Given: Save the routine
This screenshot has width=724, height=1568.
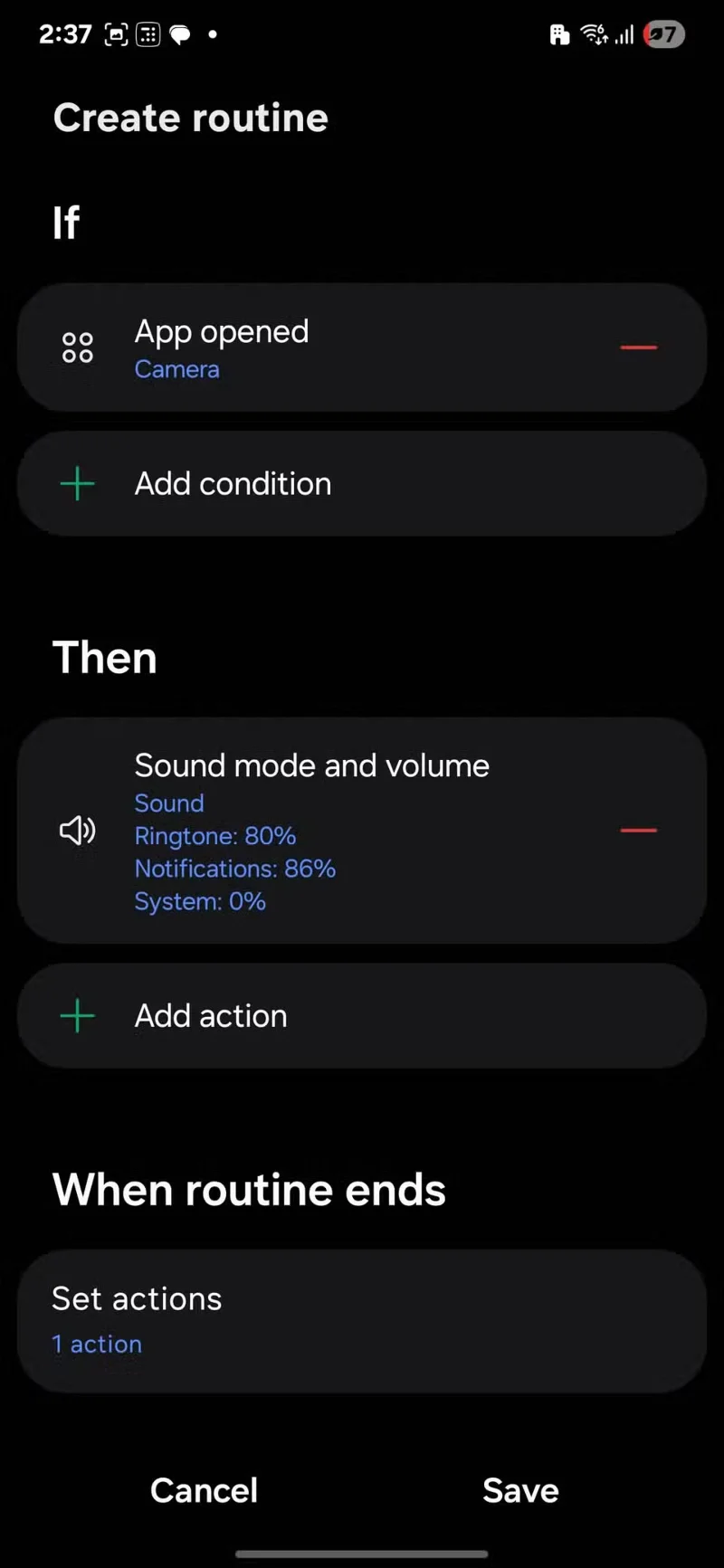Looking at the screenshot, I should click(x=520, y=1490).
